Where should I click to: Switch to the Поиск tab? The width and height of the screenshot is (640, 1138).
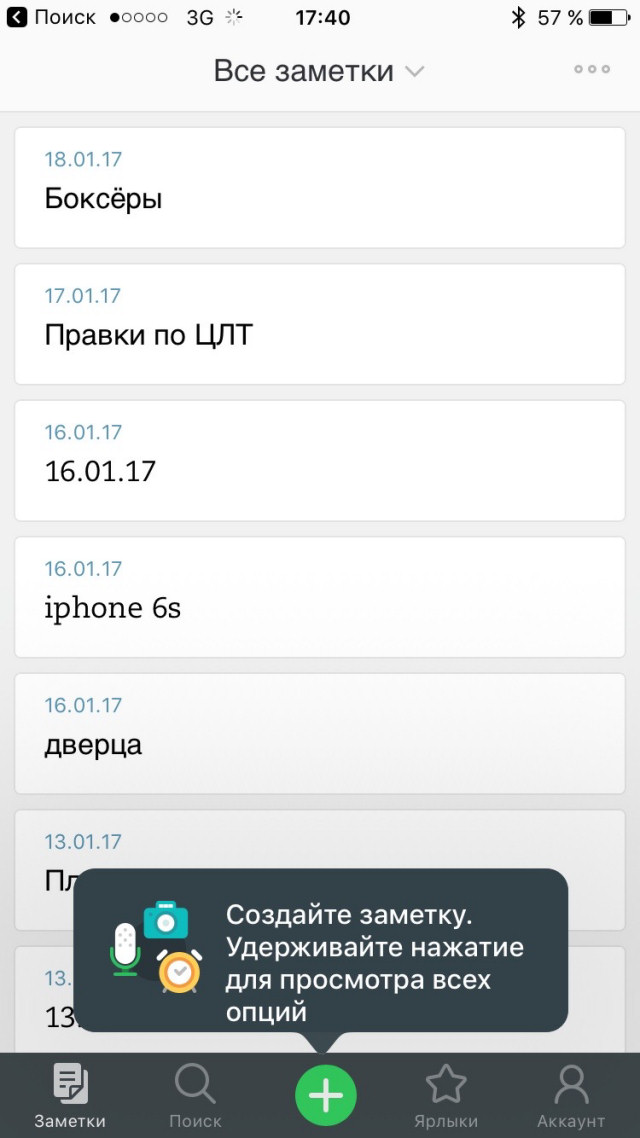(x=195, y=1095)
